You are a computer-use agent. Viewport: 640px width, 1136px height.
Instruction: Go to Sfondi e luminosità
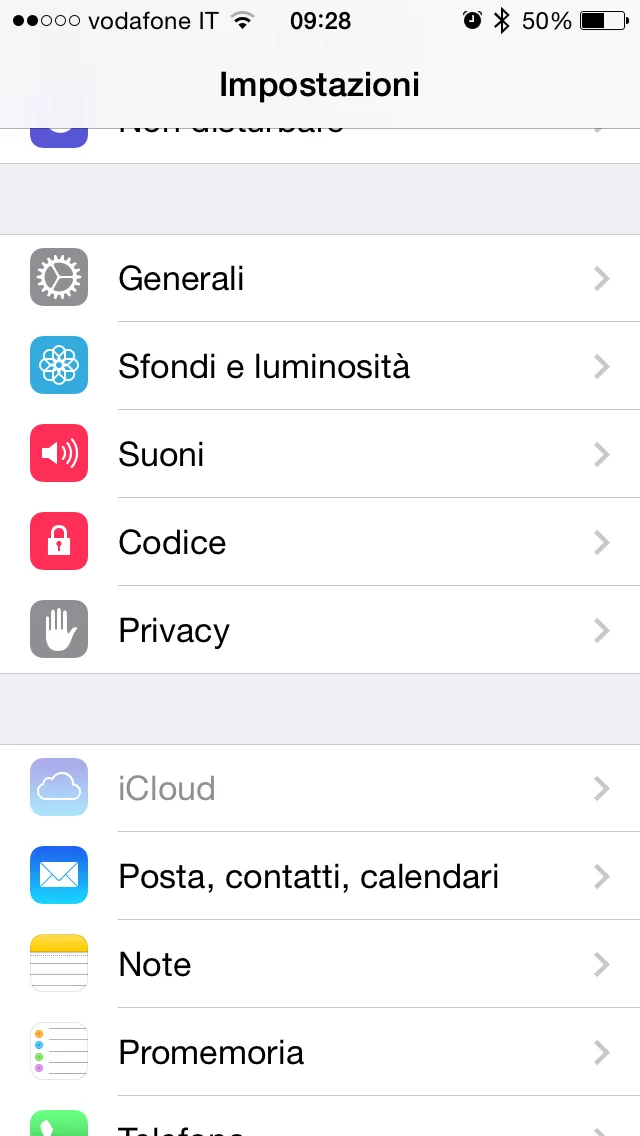pyautogui.click(x=320, y=366)
